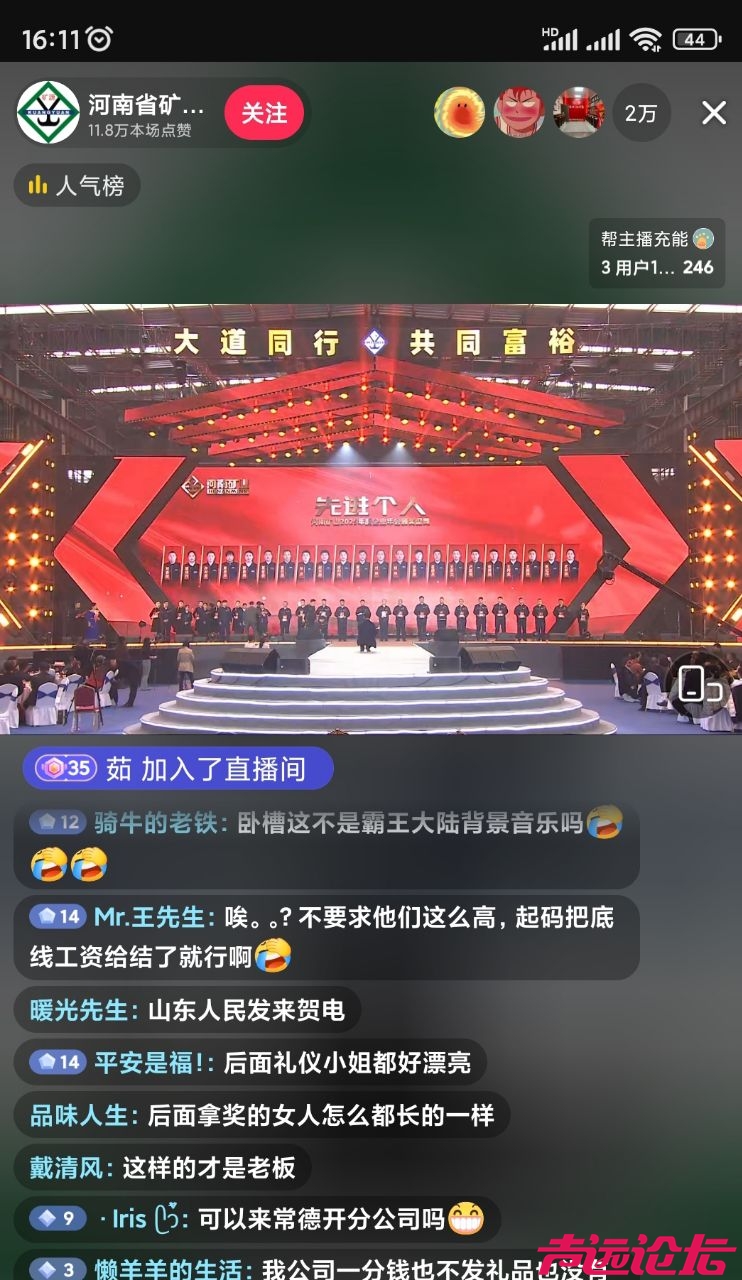Tap the comment from 戴清风
This screenshot has height=1280, width=742.
click(x=162, y=1166)
